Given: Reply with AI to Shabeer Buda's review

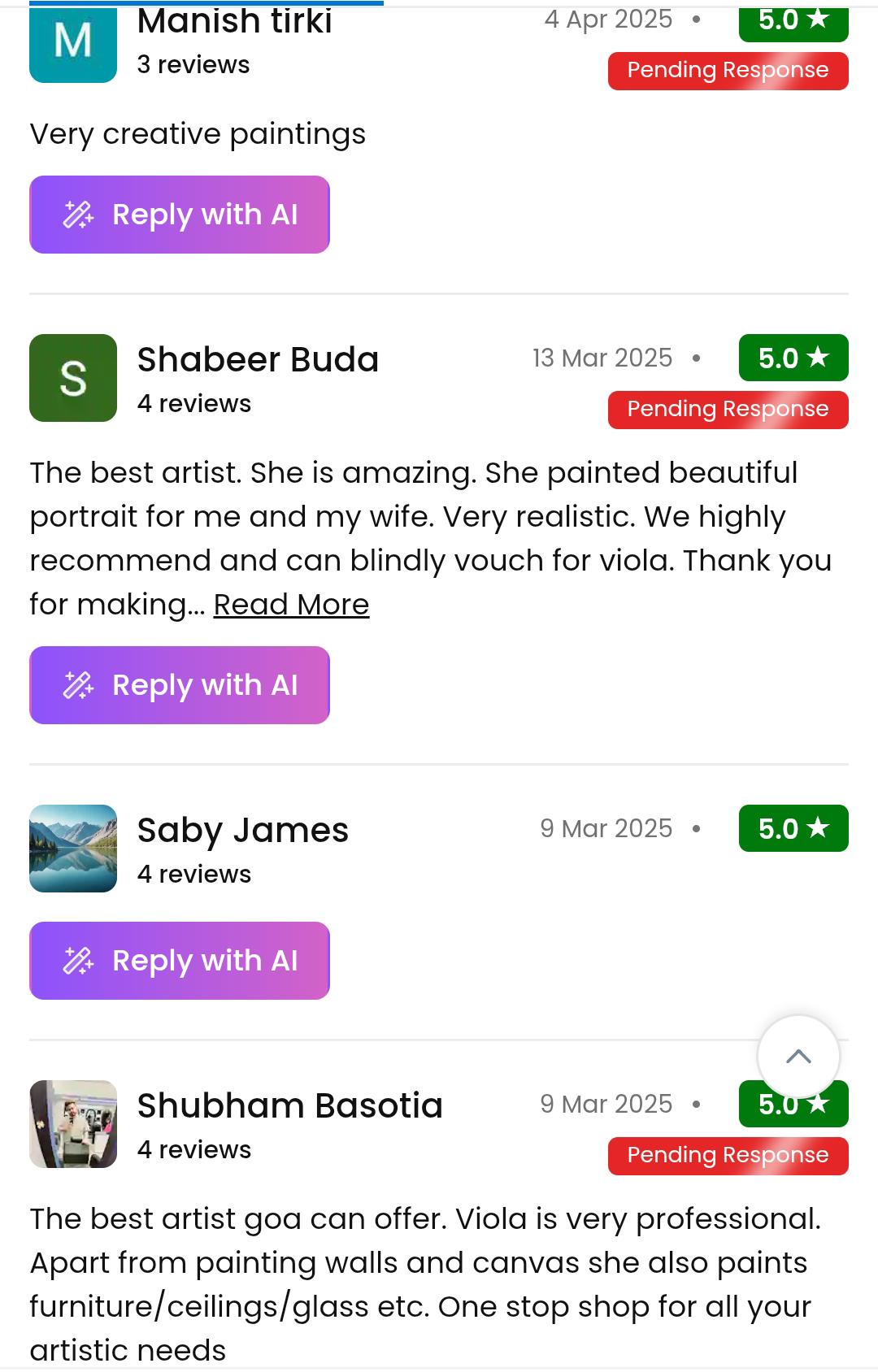Looking at the screenshot, I should [x=180, y=685].
